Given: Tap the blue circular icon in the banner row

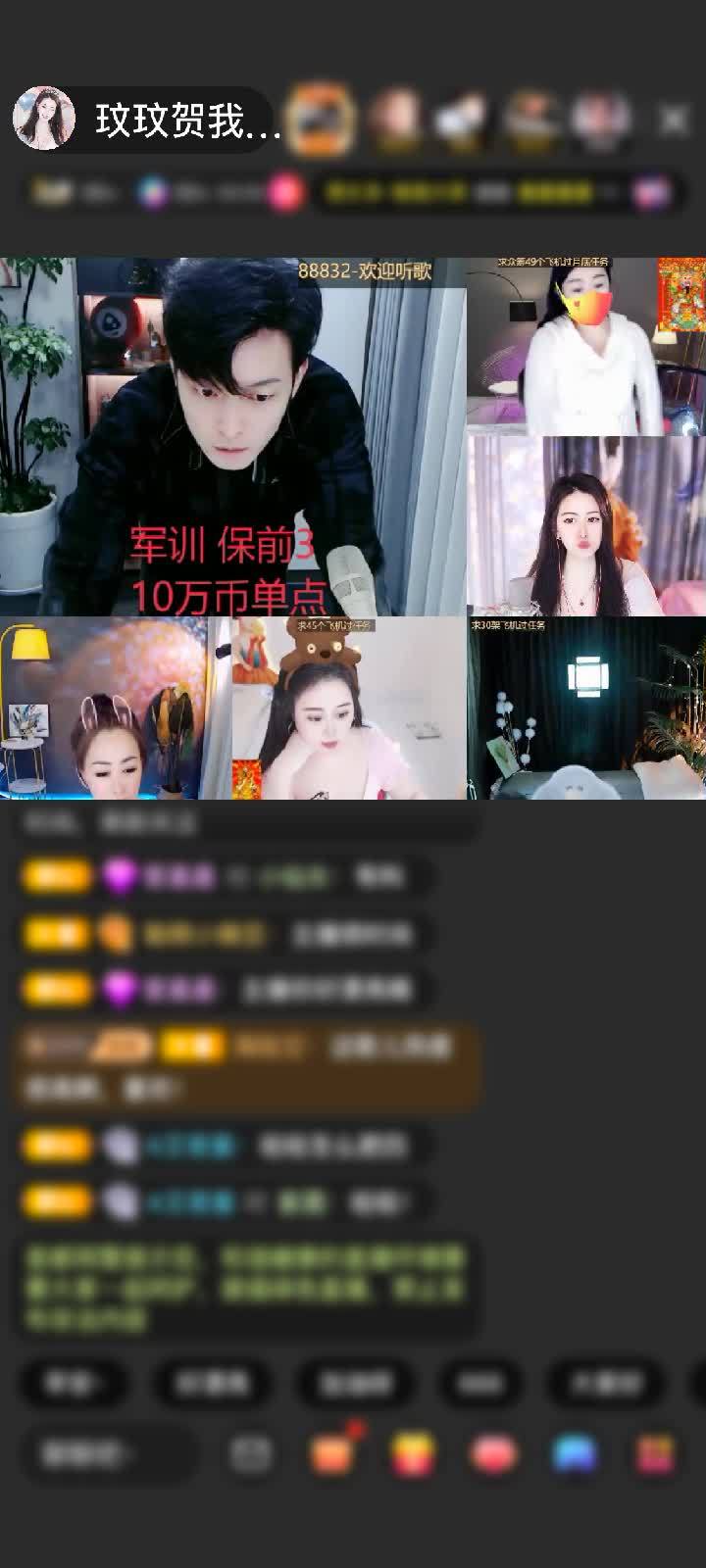Looking at the screenshot, I should tap(150, 190).
